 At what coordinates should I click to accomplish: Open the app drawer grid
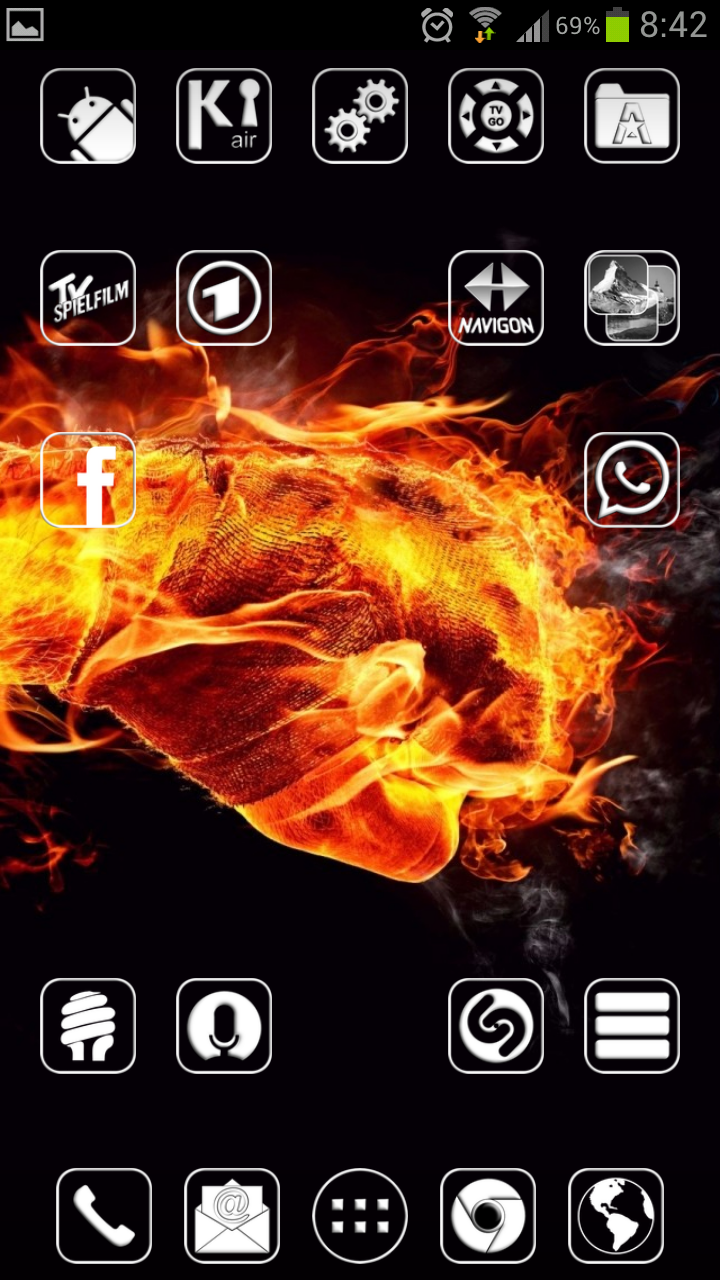click(x=360, y=1216)
